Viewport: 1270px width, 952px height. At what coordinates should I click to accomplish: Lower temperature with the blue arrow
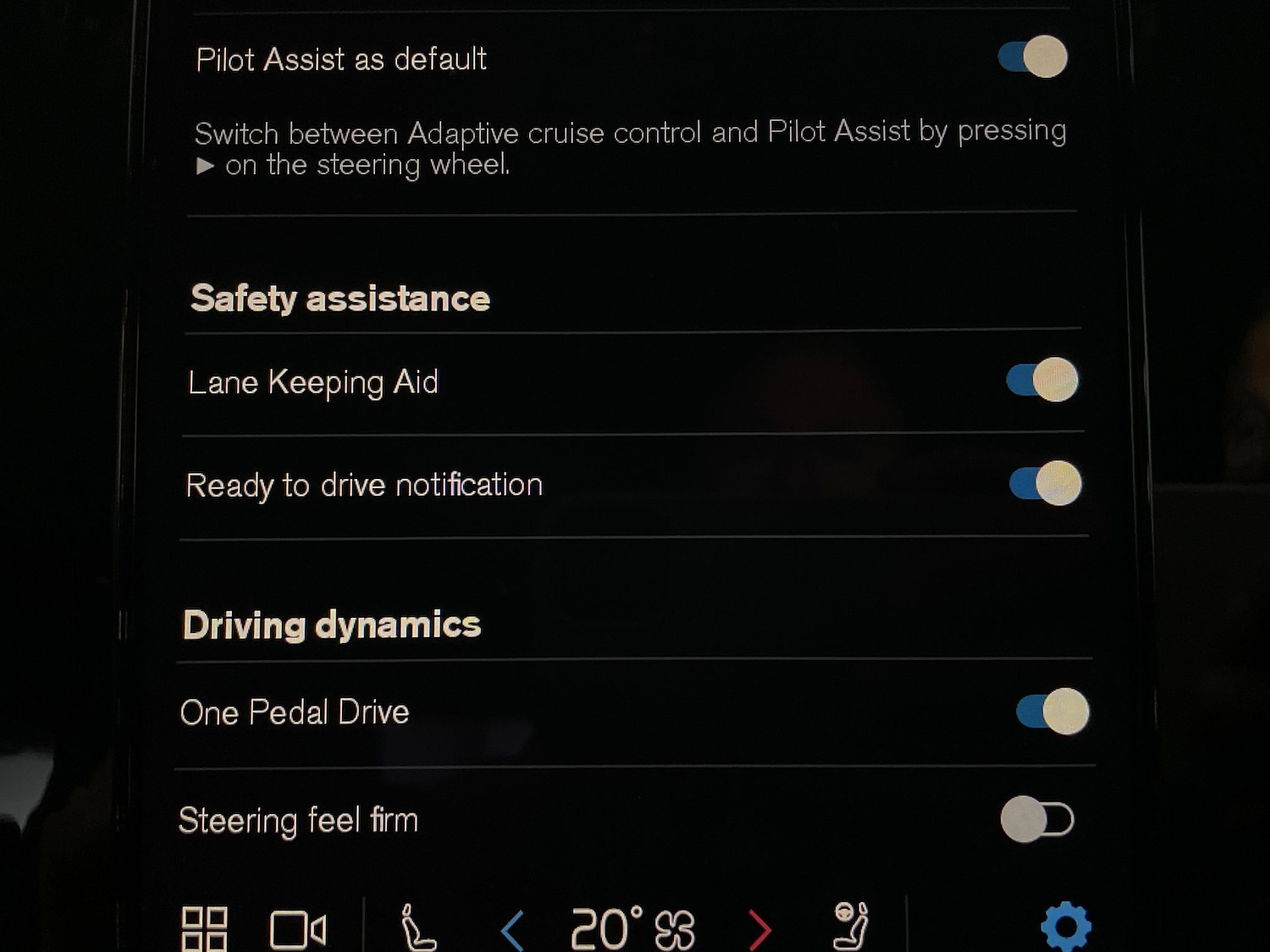[512, 930]
